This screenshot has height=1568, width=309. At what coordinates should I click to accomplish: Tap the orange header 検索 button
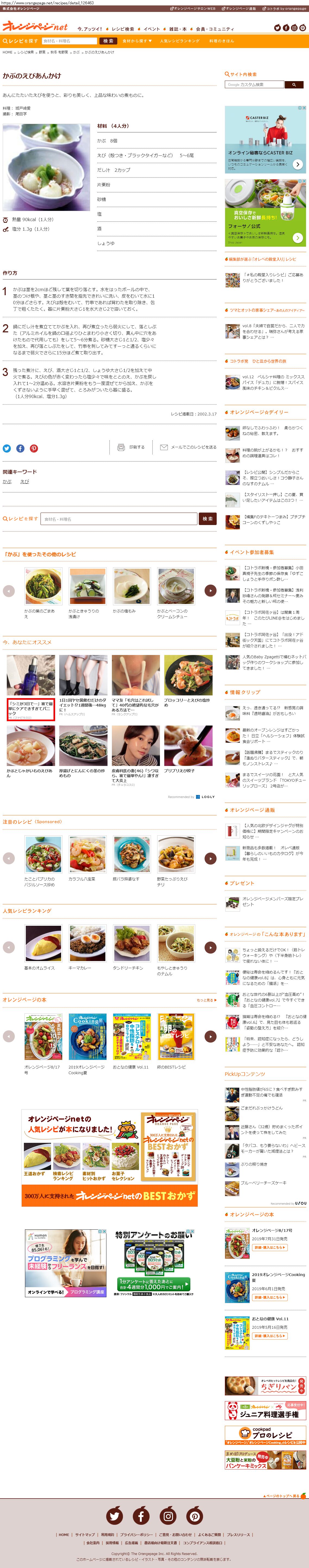[x=108, y=41]
